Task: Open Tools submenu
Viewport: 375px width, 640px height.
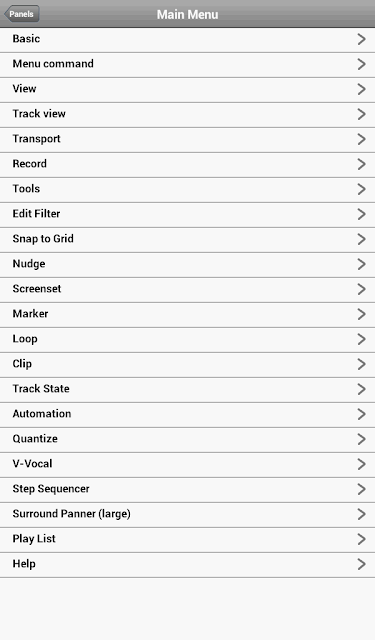Action: point(187,190)
